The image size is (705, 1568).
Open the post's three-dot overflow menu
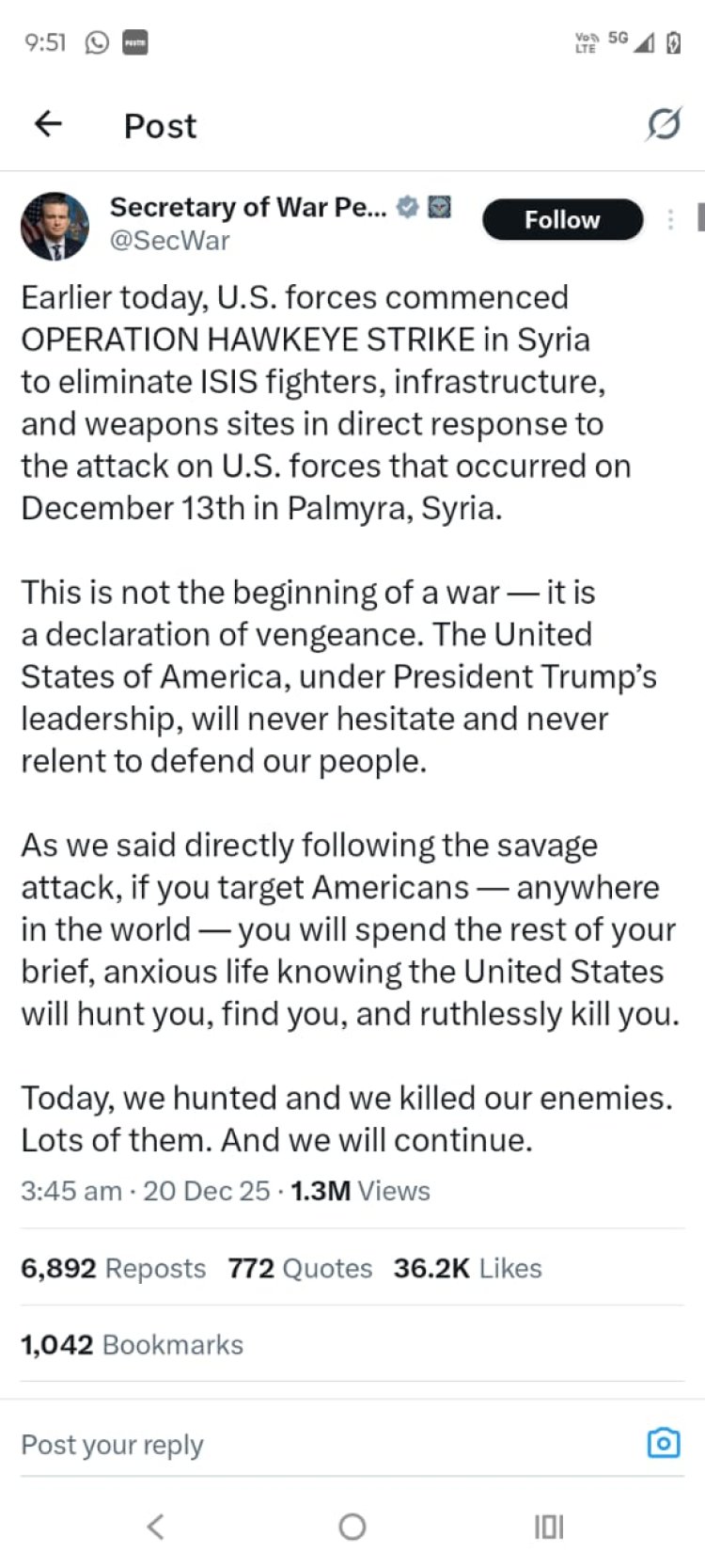[670, 220]
